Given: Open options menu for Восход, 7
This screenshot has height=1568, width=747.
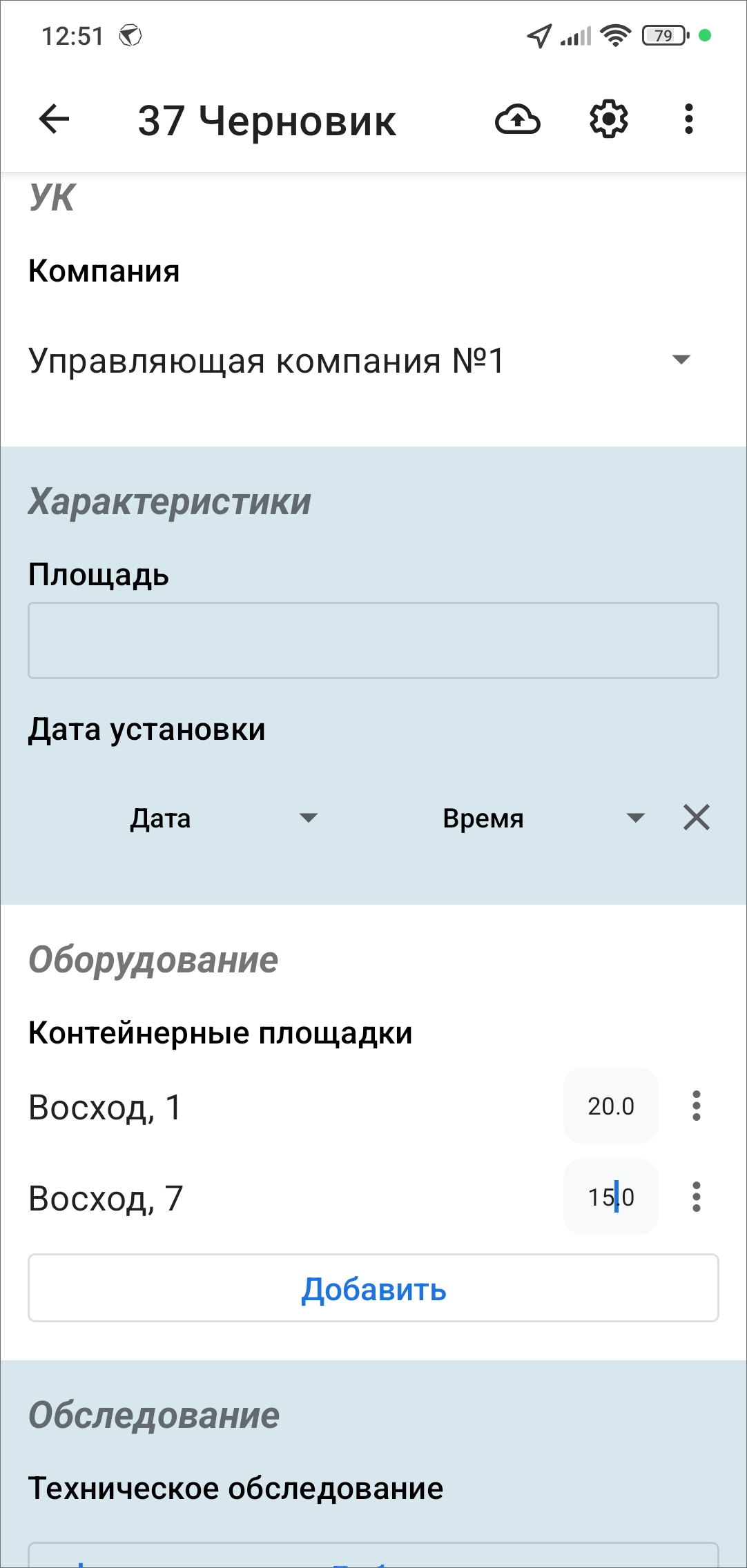Looking at the screenshot, I should pyautogui.click(x=696, y=1197).
